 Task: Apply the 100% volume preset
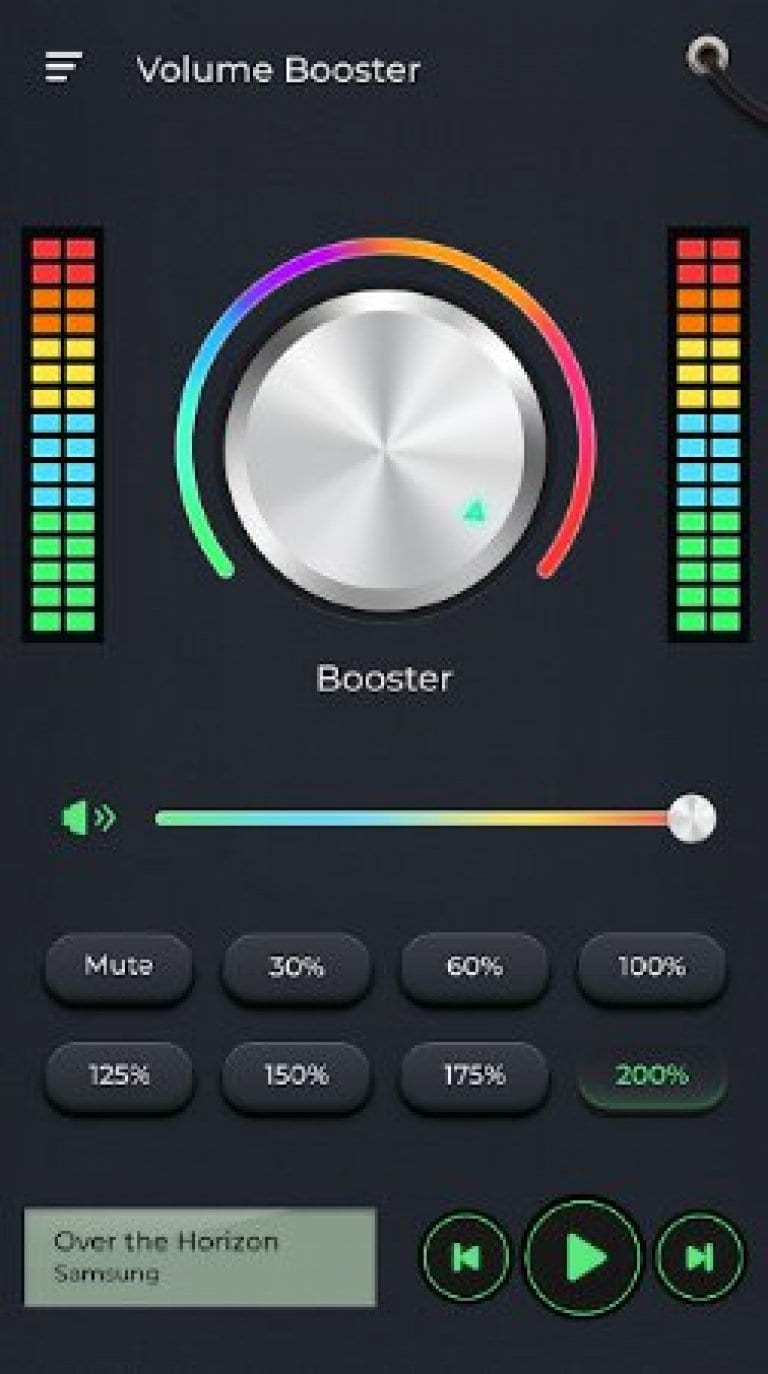pyautogui.click(x=651, y=966)
